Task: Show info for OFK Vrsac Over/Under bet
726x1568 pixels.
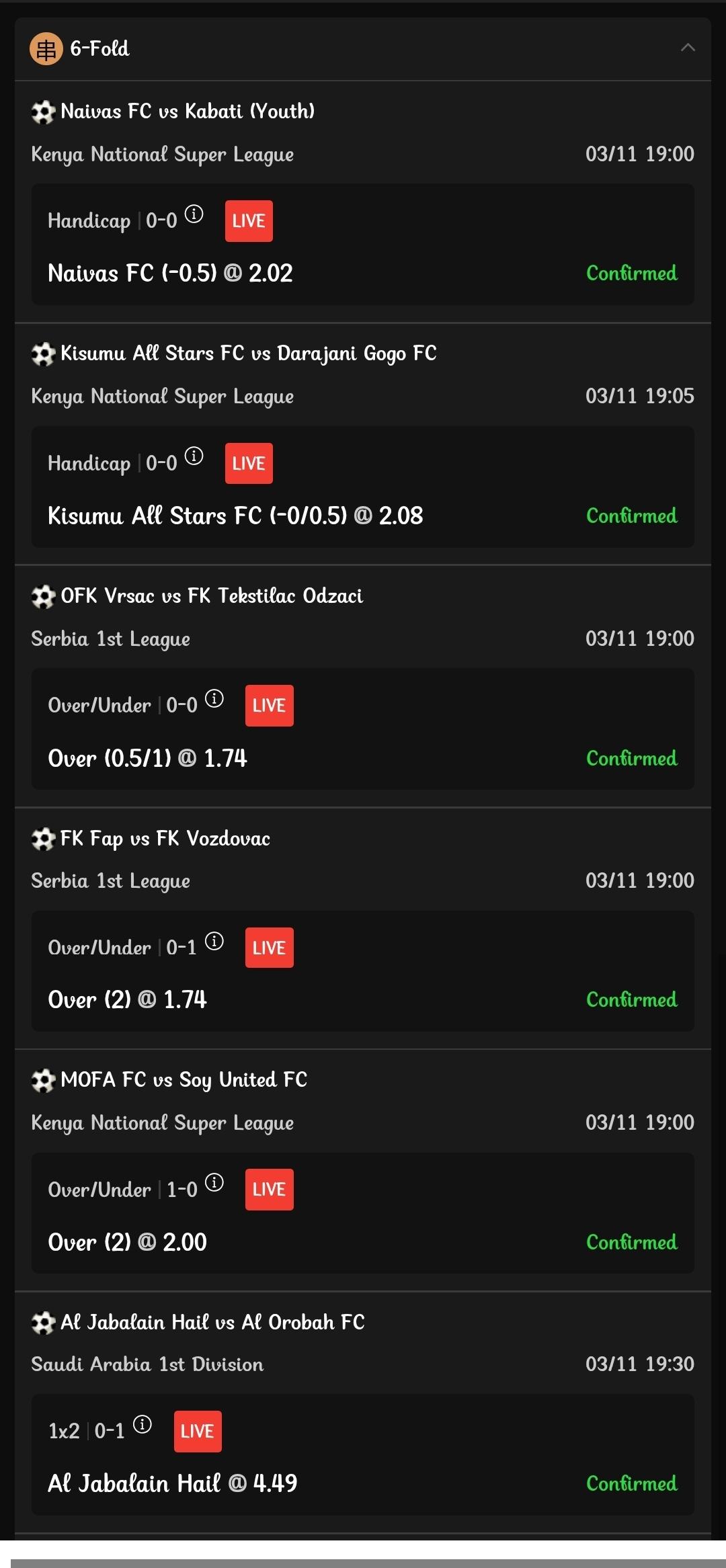Action: pos(214,699)
